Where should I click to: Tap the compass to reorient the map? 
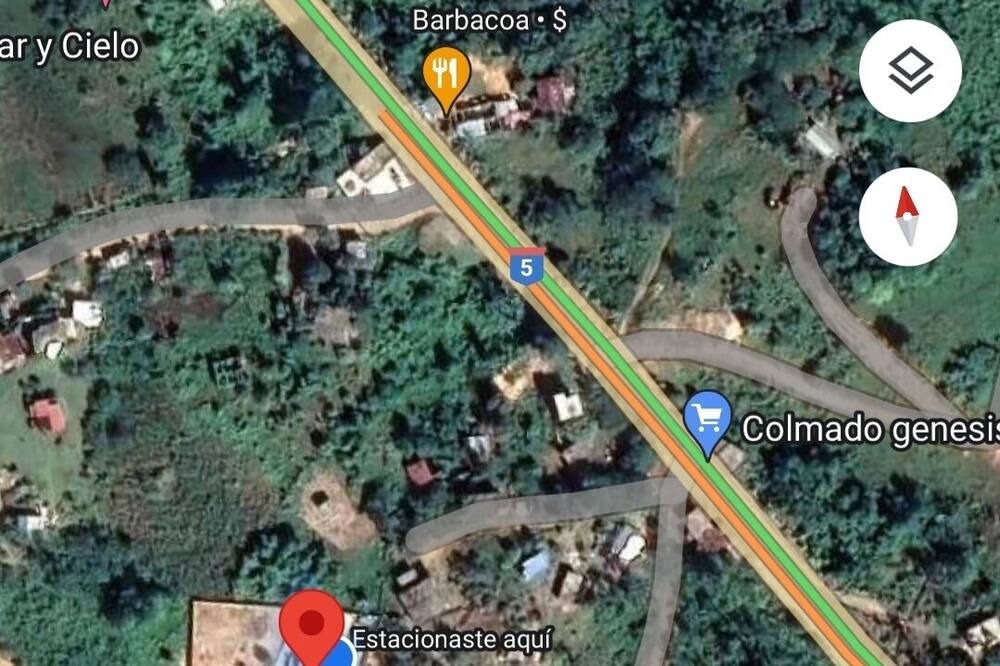907,216
